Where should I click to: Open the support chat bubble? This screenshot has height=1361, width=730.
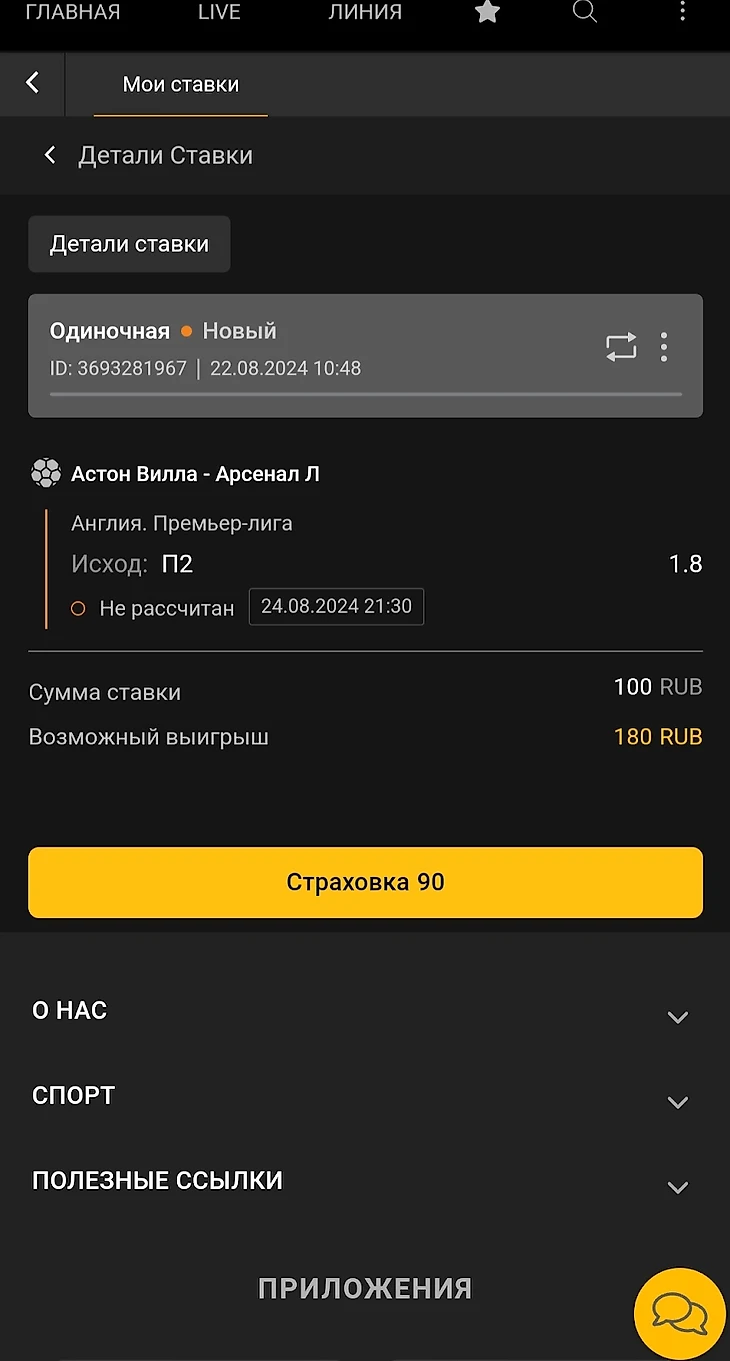679,1312
